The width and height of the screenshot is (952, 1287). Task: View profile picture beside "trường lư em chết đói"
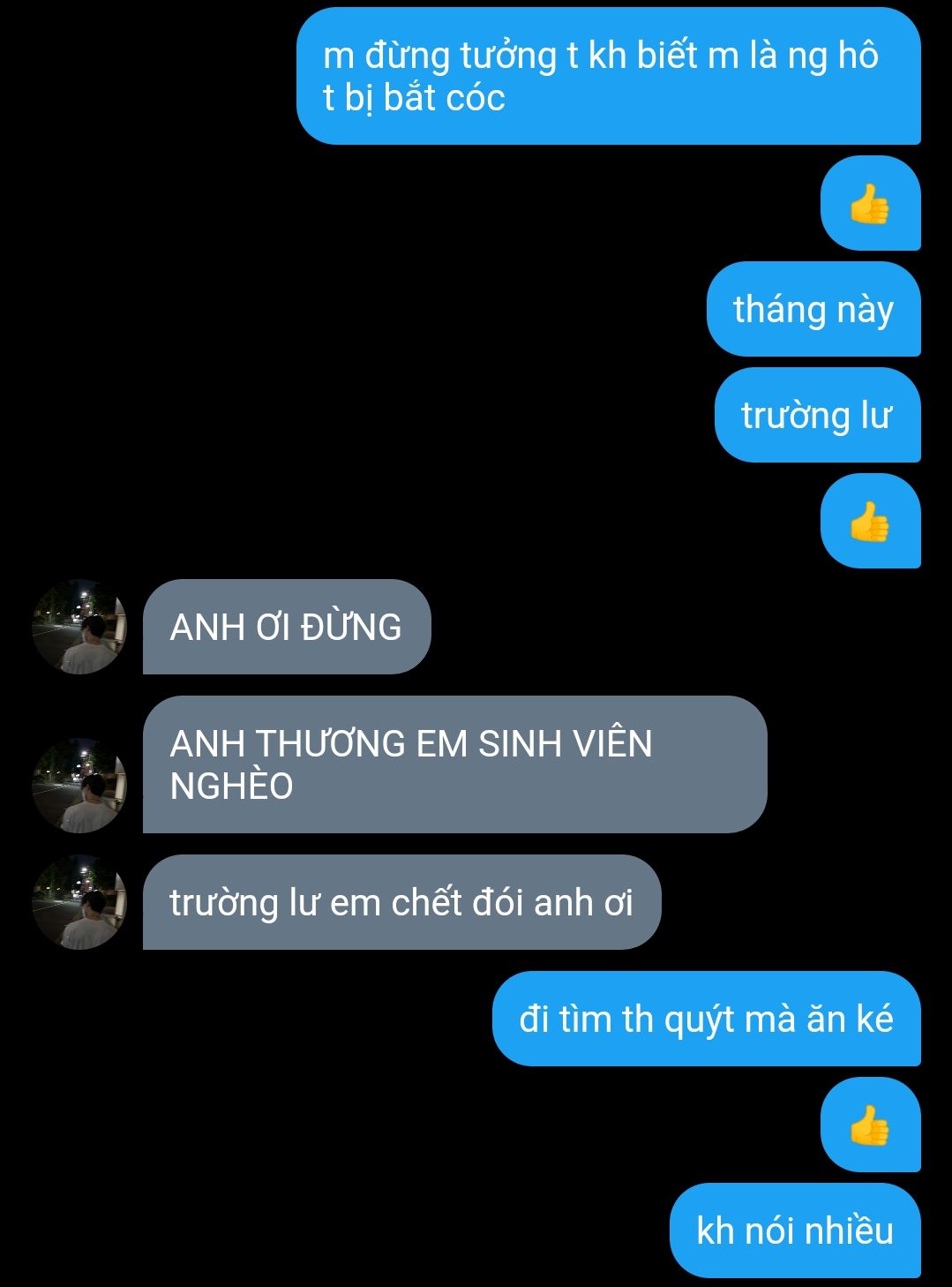click(79, 902)
